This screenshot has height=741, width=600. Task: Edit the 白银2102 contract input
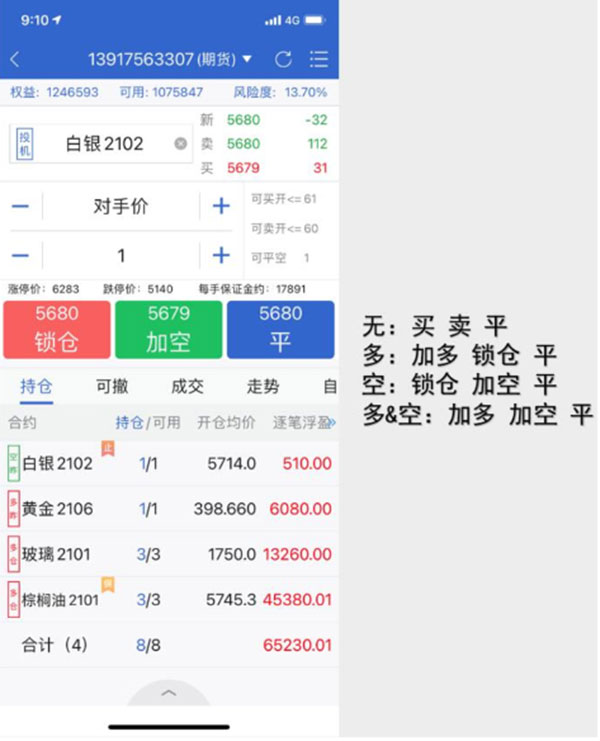coord(105,143)
